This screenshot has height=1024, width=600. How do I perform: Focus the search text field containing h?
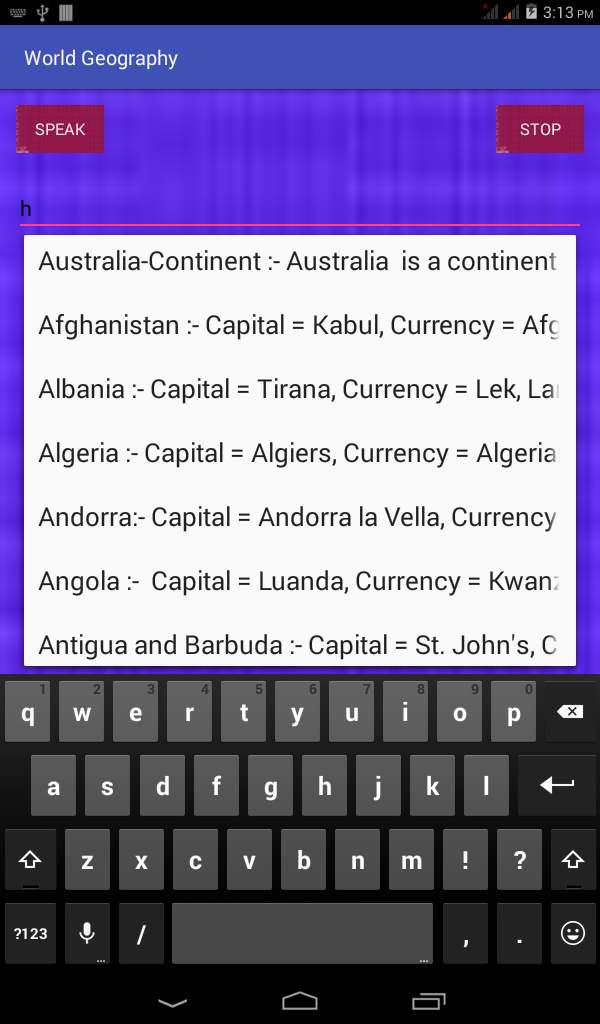pyautogui.click(x=300, y=209)
